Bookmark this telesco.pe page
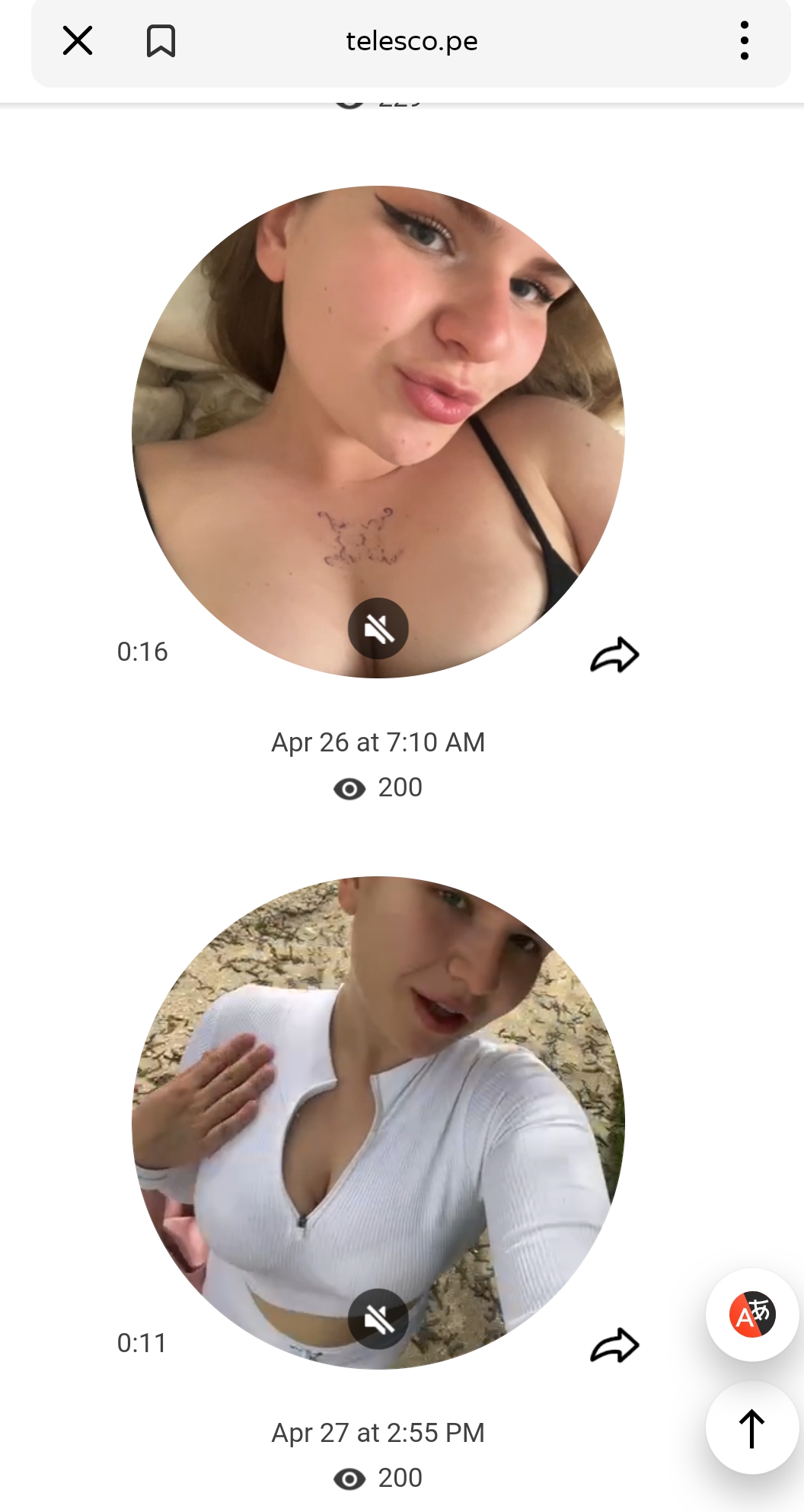The height and width of the screenshot is (1512, 804). (x=161, y=40)
